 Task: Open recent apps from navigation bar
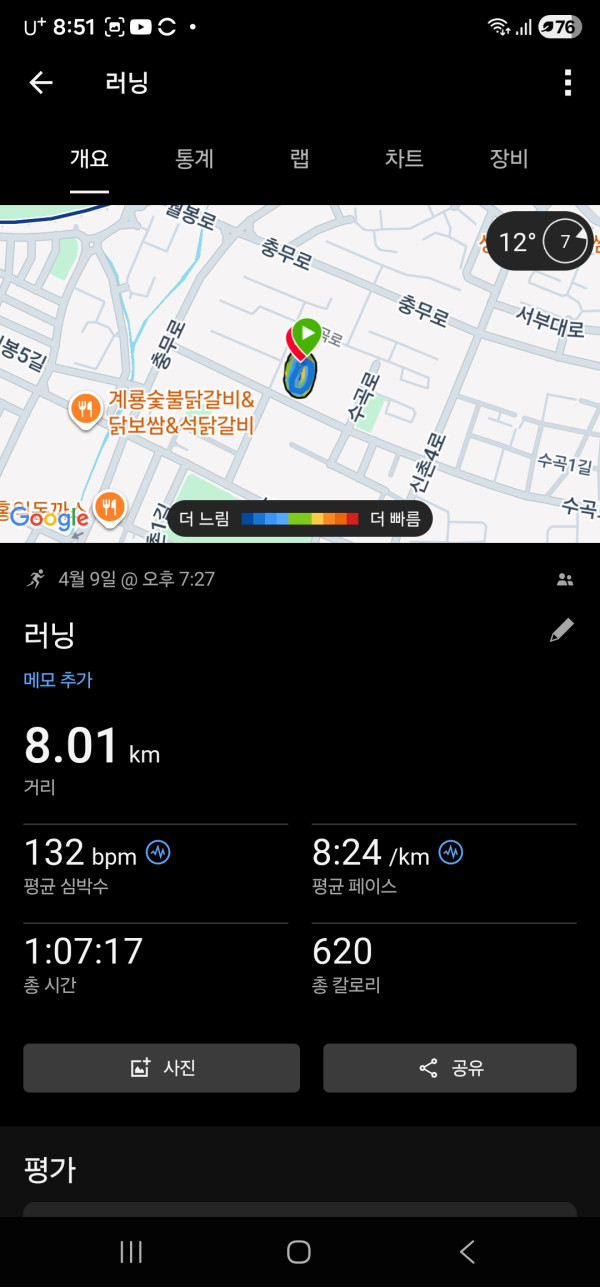131,1251
